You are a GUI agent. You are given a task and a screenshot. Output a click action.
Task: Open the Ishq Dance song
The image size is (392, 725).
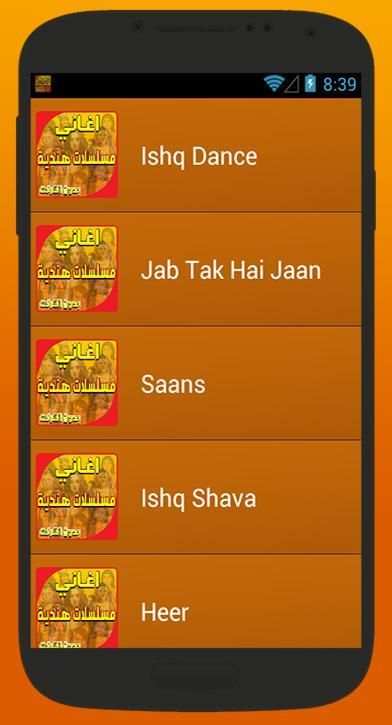tap(196, 155)
